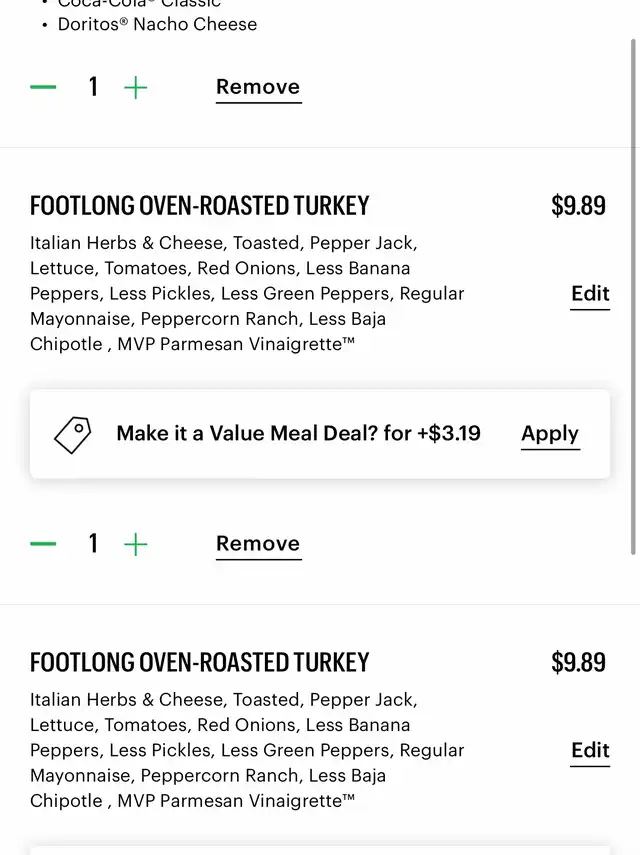640x855 pixels.
Task: Edit the turkey sub above the Value Meal offer
Action: (x=590, y=293)
